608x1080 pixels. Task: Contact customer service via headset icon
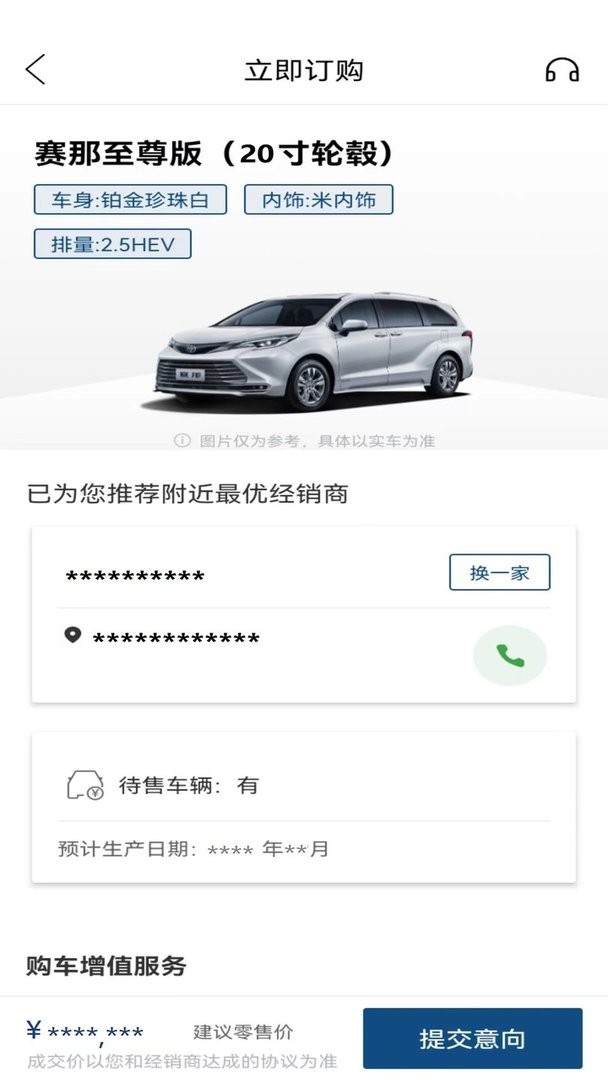(562, 70)
